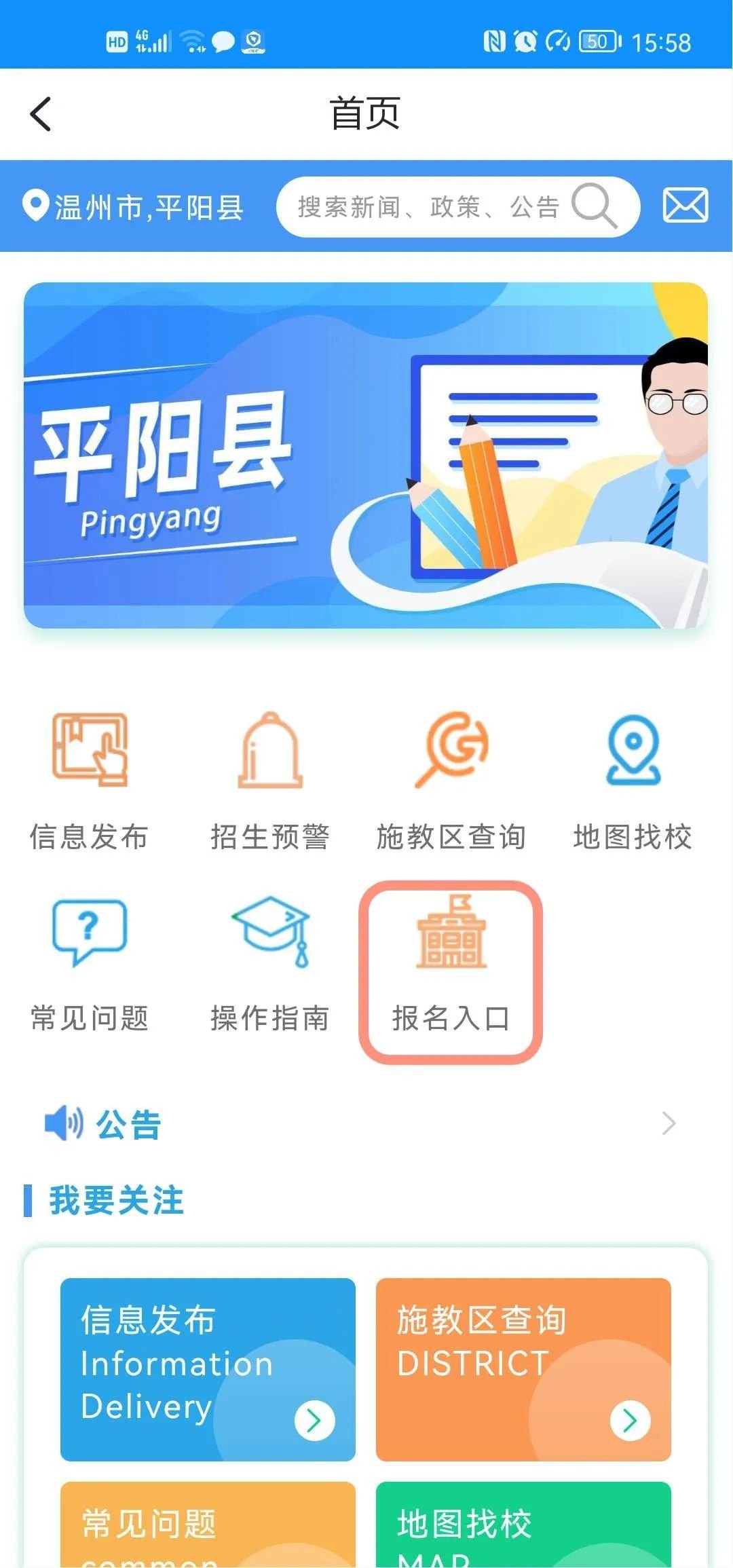Open the orange 常见问题 card
Image resolution: width=733 pixels, height=1568 pixels.
208,1526
